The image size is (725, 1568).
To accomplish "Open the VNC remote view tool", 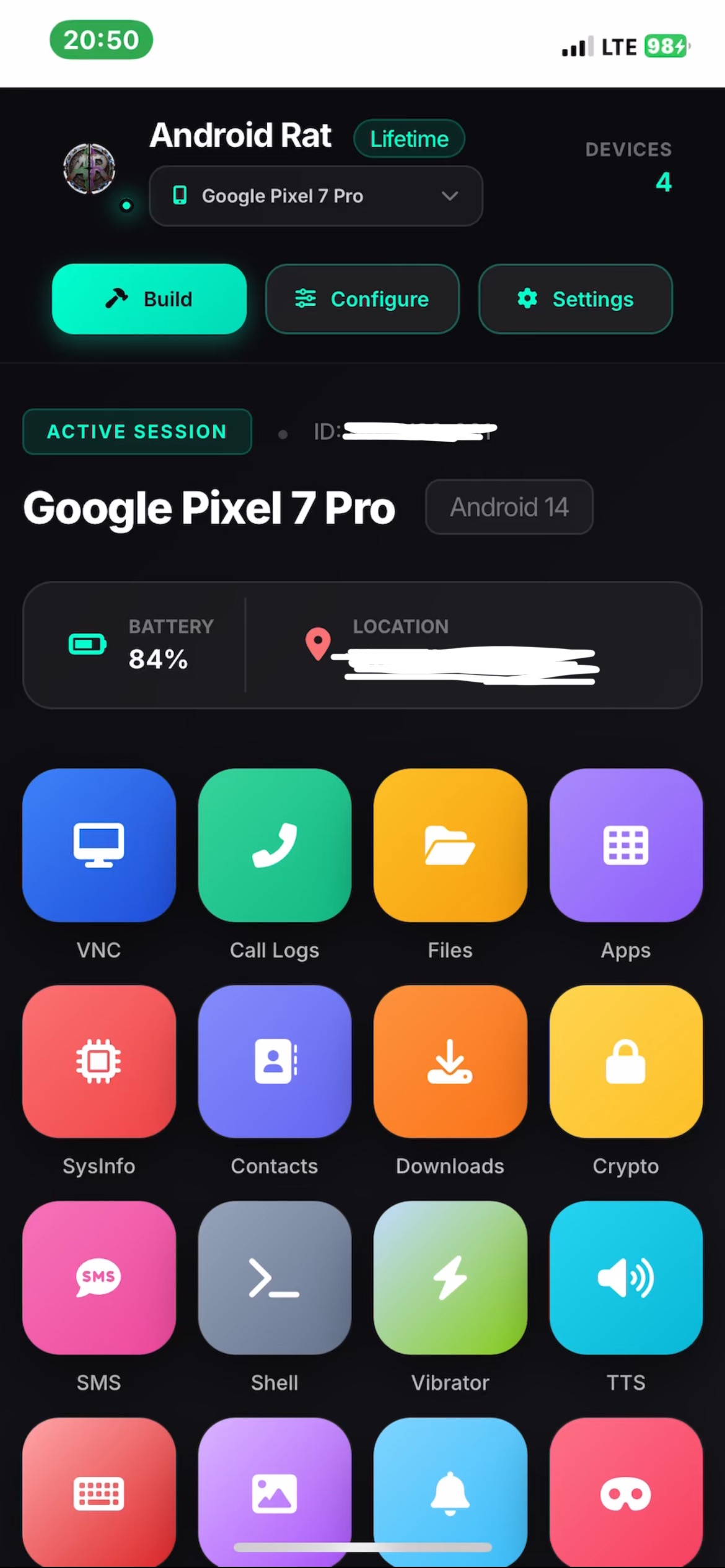I will [x=99, y=847].
